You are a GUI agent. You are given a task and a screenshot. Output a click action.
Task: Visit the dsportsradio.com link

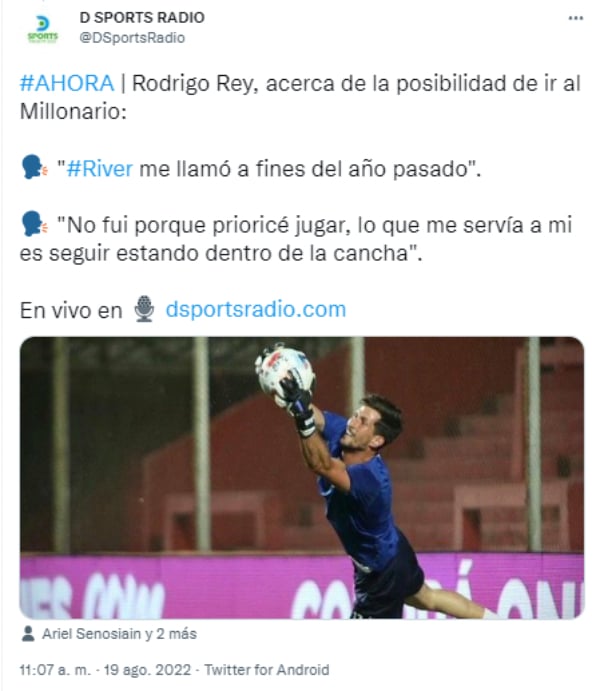(255, 309)
